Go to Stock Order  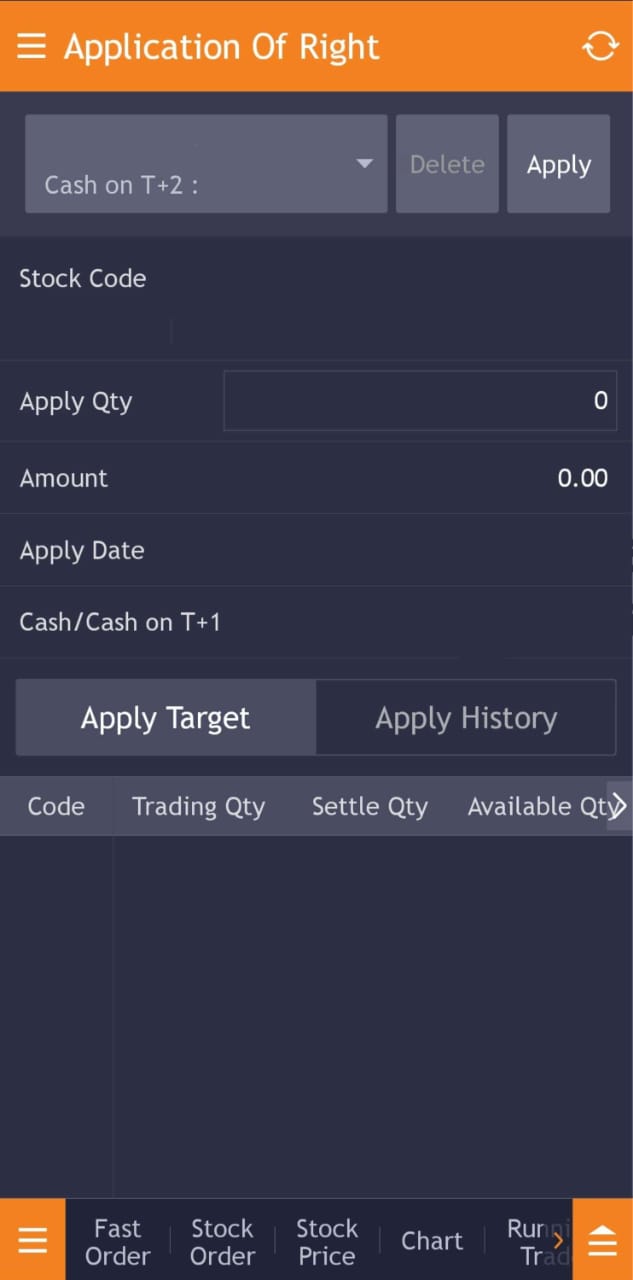point(222,1241)
